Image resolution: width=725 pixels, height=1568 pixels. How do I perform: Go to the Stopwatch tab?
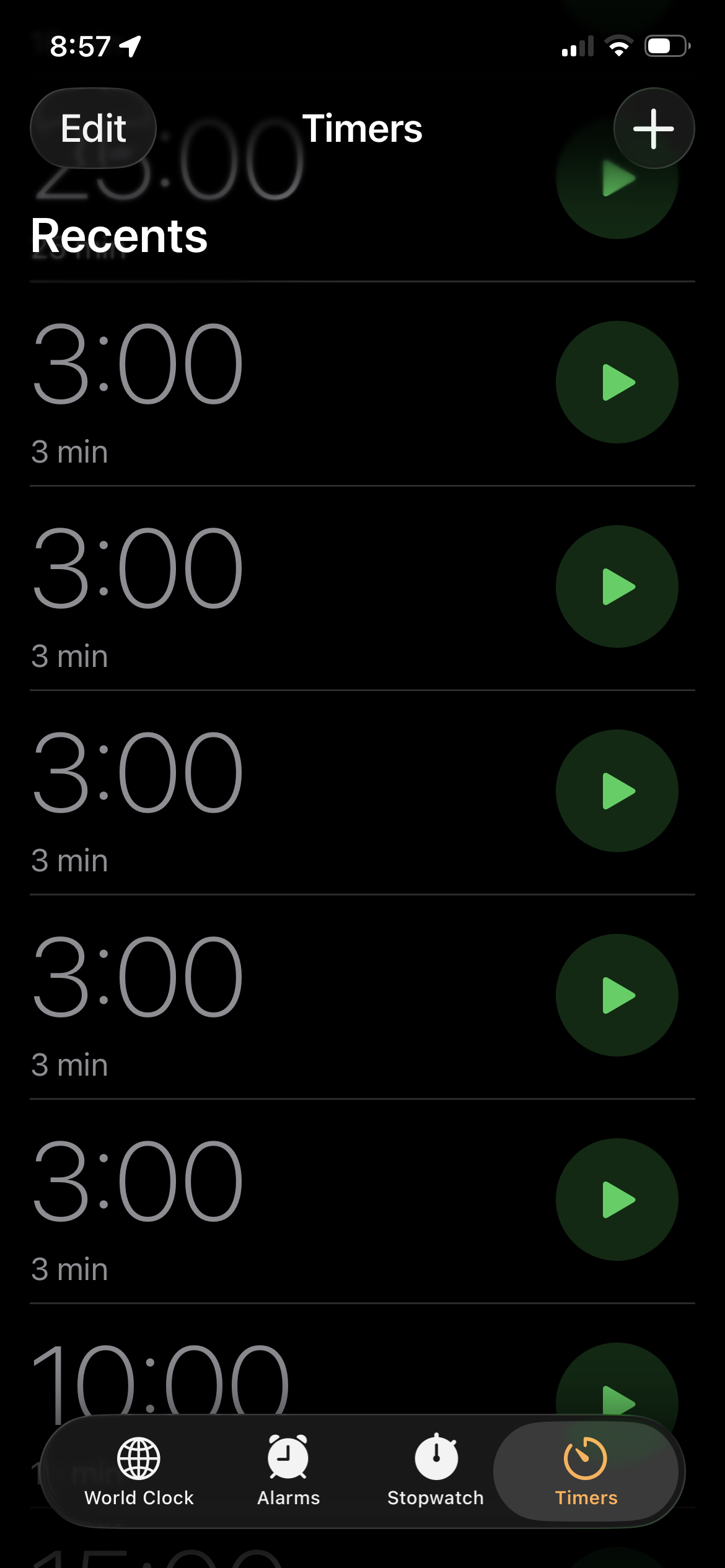[436, 1471]
